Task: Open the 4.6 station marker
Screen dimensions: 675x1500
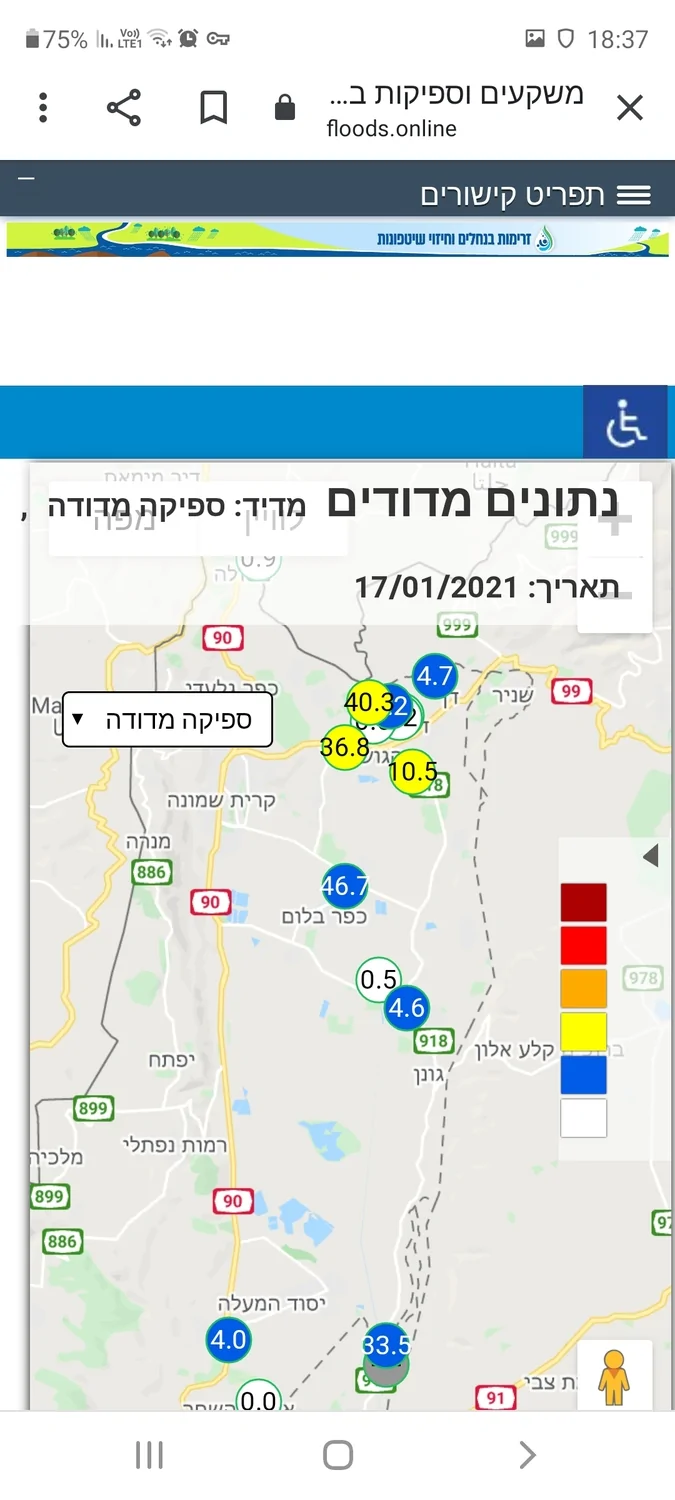Action: click(x=407, y=1008)
